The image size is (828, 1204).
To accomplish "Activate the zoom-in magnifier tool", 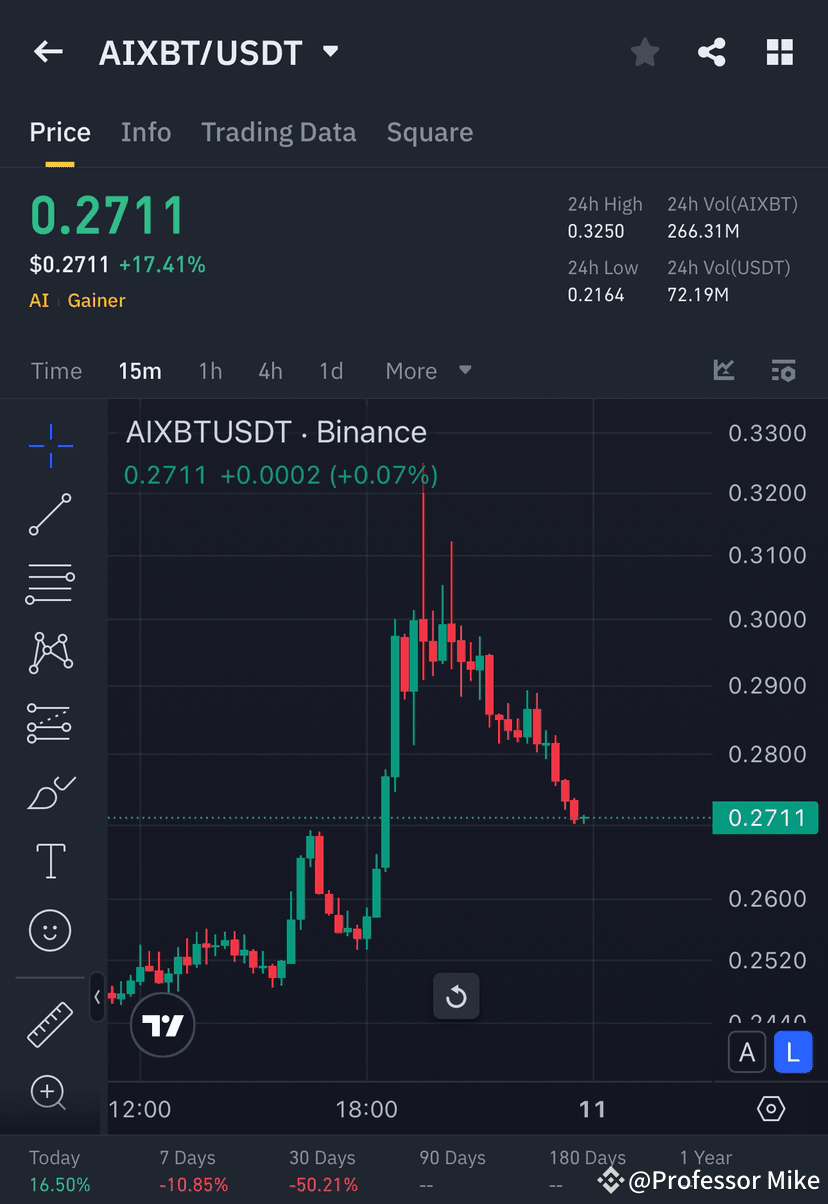I will click(x=49, y=1093).
